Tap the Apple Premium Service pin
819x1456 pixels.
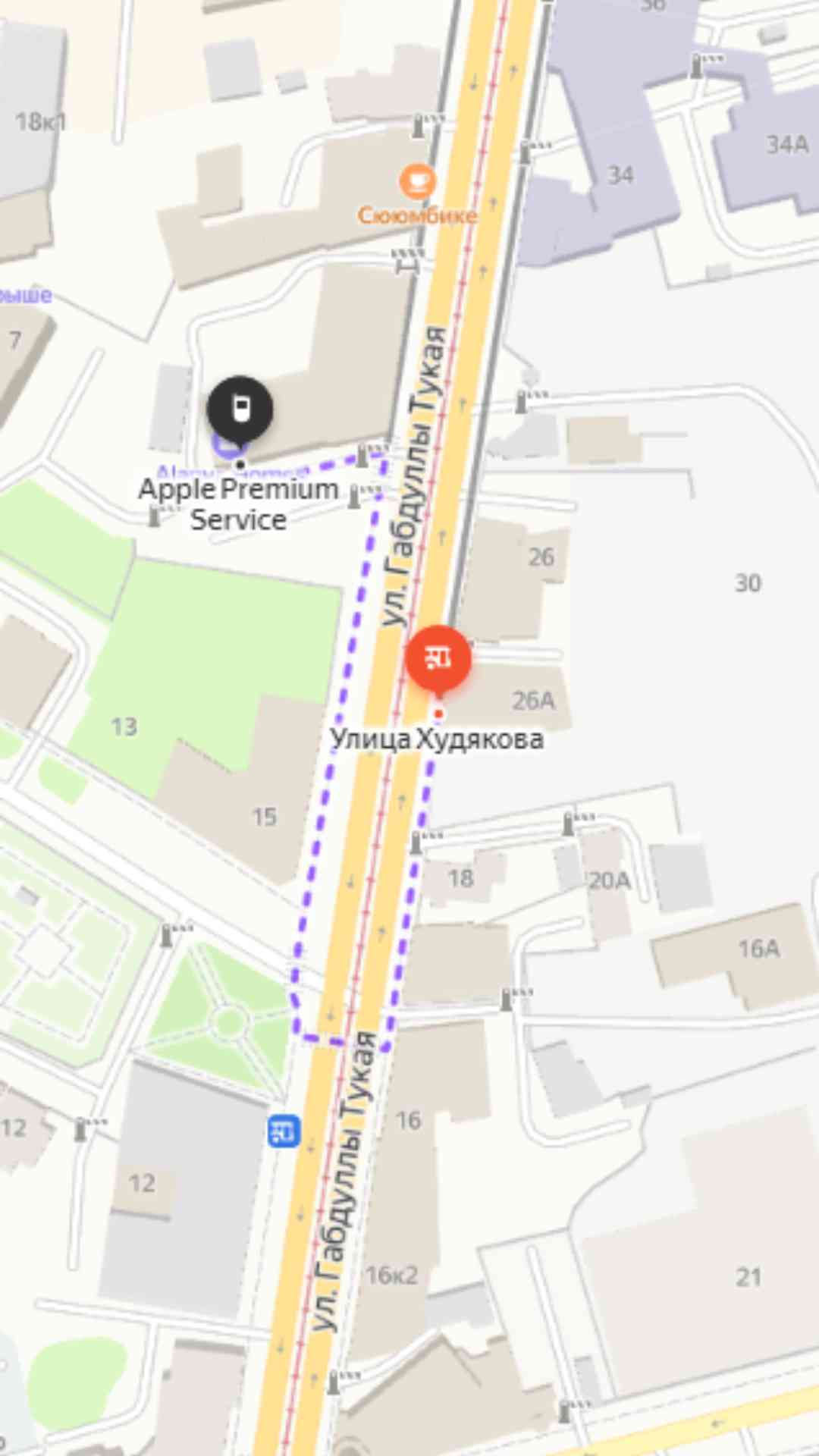[x=240, y=410]
